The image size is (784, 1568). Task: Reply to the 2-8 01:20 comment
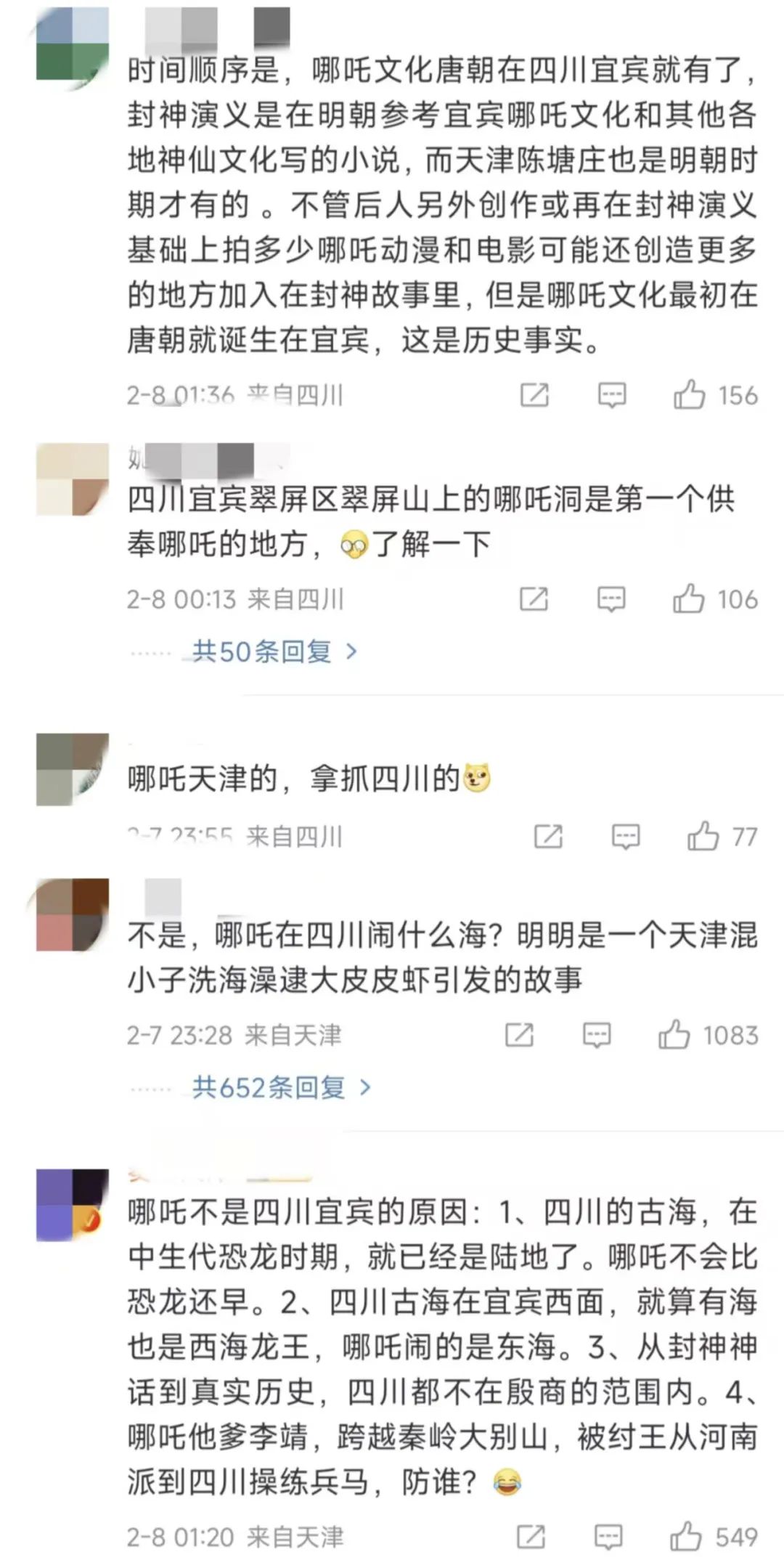608,1537
